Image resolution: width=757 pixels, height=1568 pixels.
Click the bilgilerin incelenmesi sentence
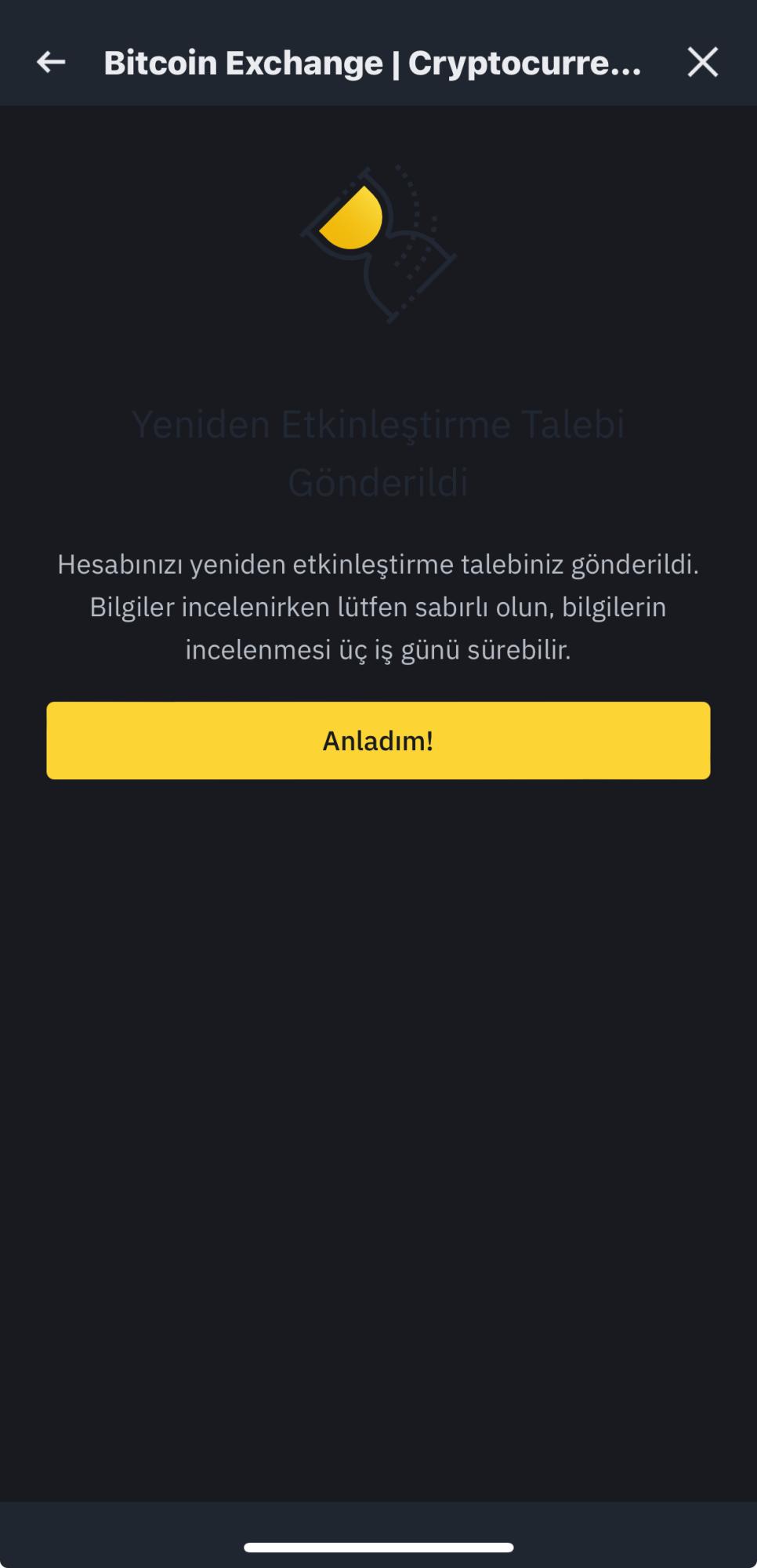point(378,606)
